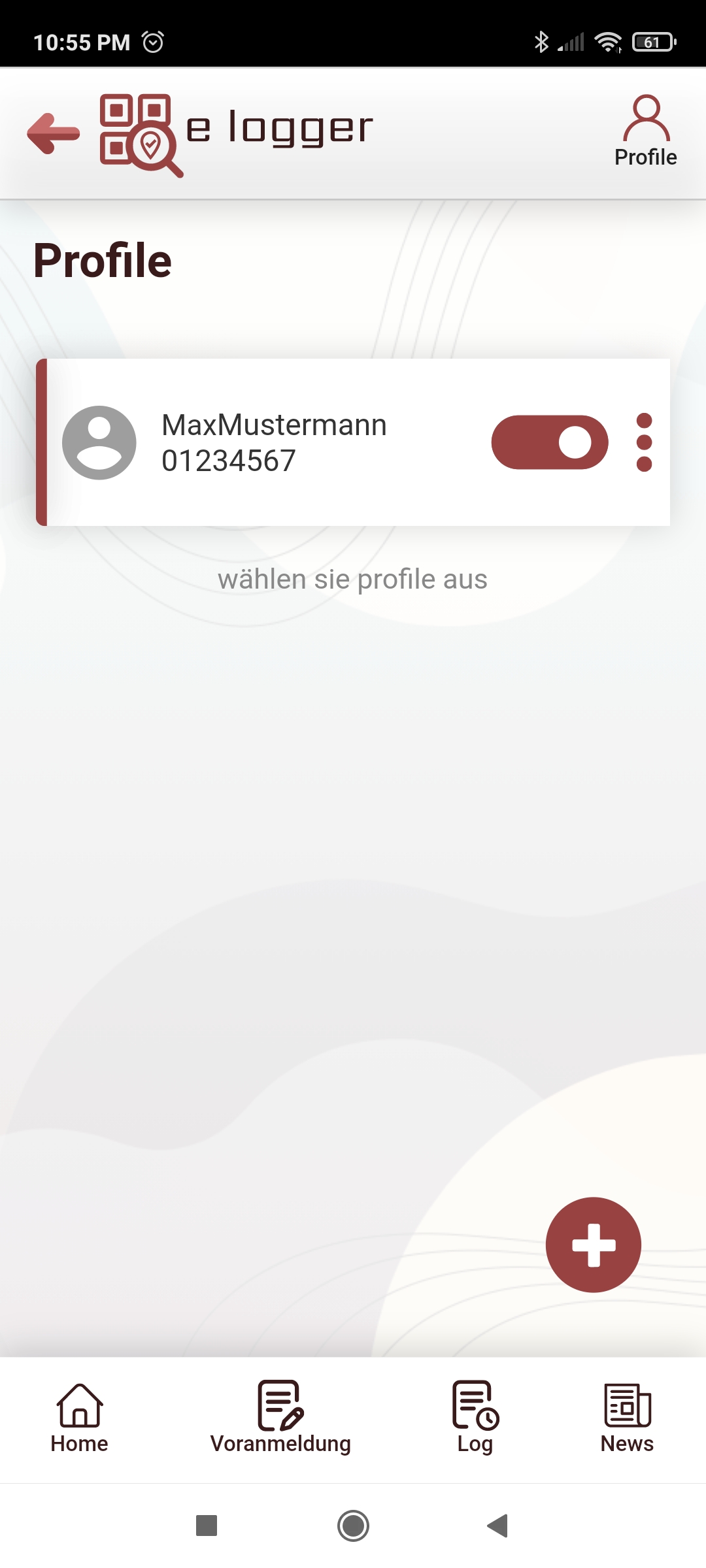Go to the Log tab
The image size is (706, 1568).
[475, 1418]
